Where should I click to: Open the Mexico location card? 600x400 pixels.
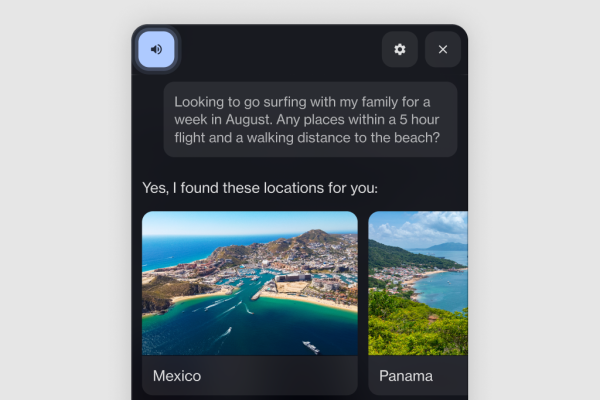point(249,300)
